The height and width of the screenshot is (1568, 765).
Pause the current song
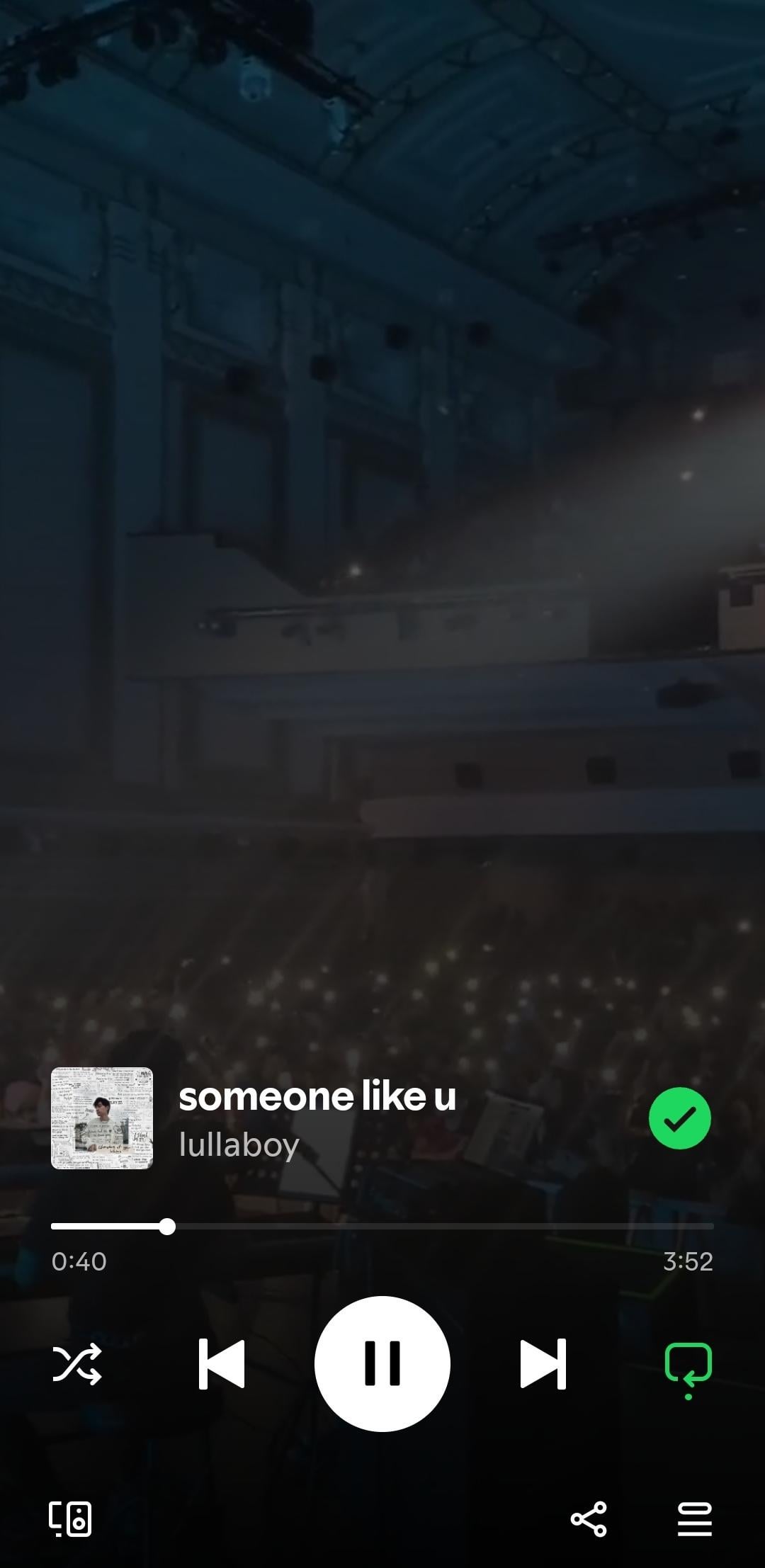pos(382,1363)
